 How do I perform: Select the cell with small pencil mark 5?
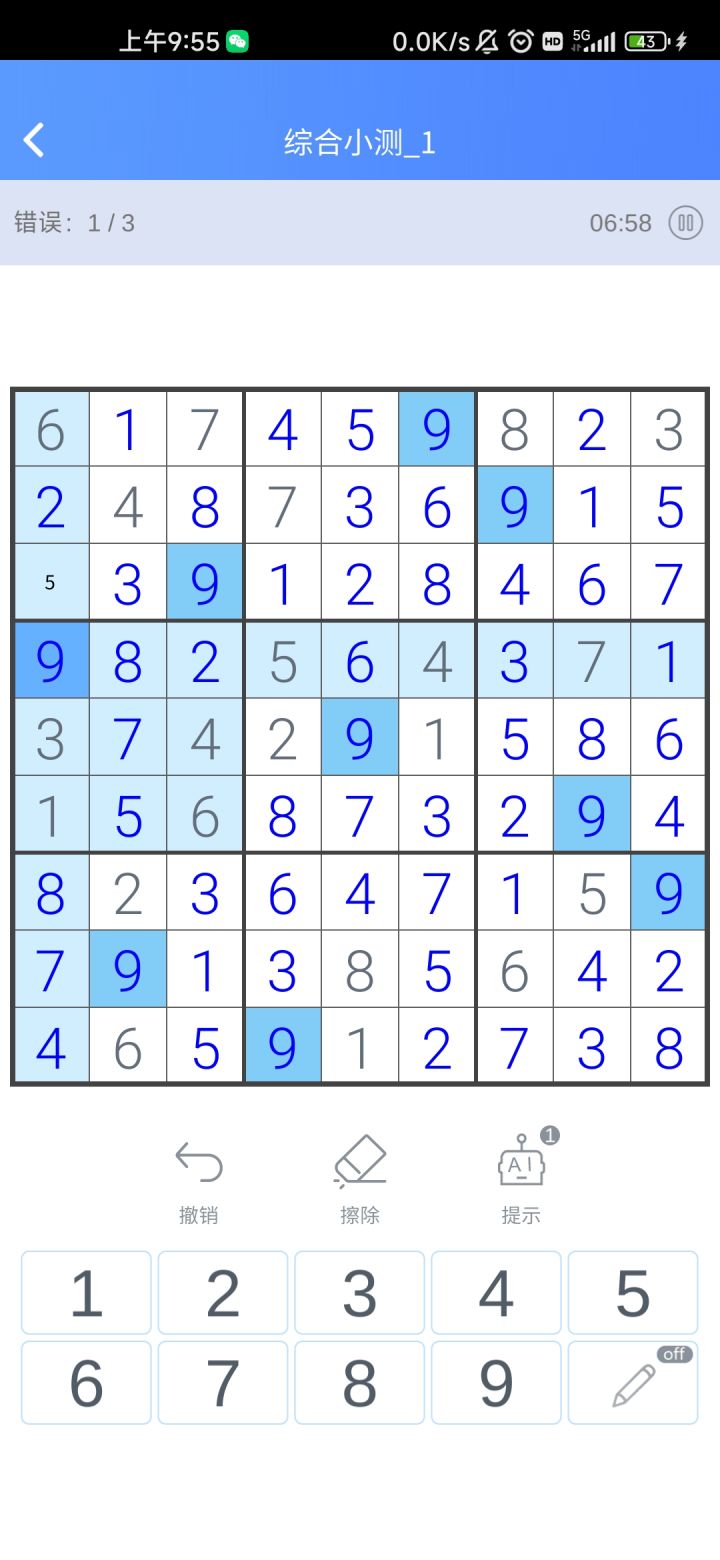point(51,583)
